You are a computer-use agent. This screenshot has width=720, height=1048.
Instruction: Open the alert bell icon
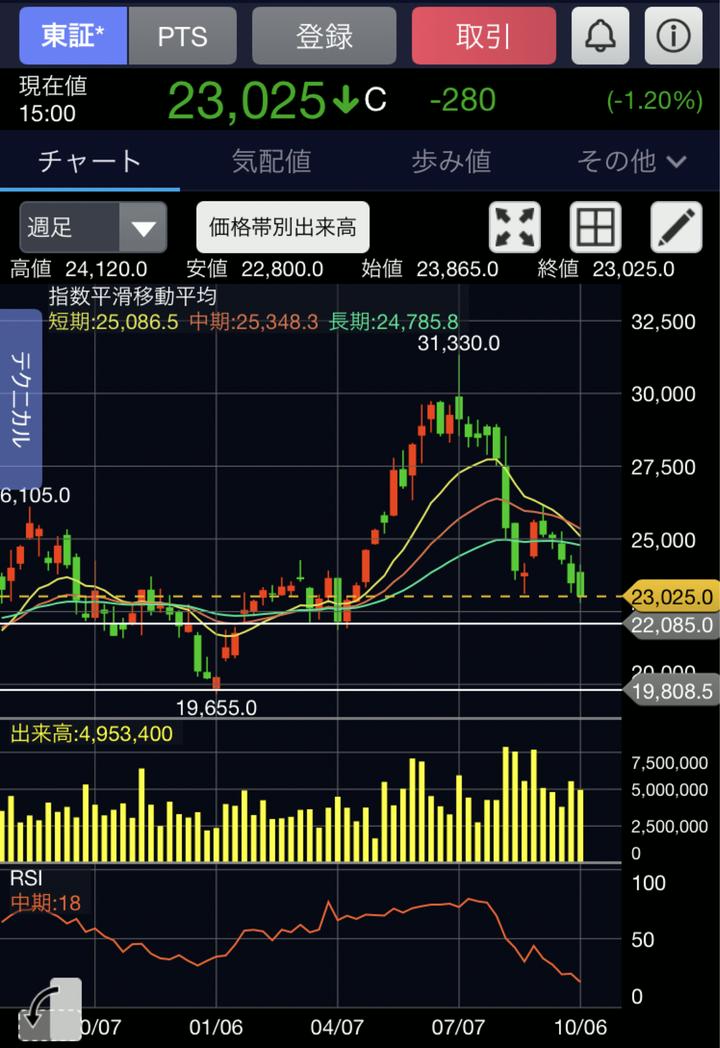point(600,36)
